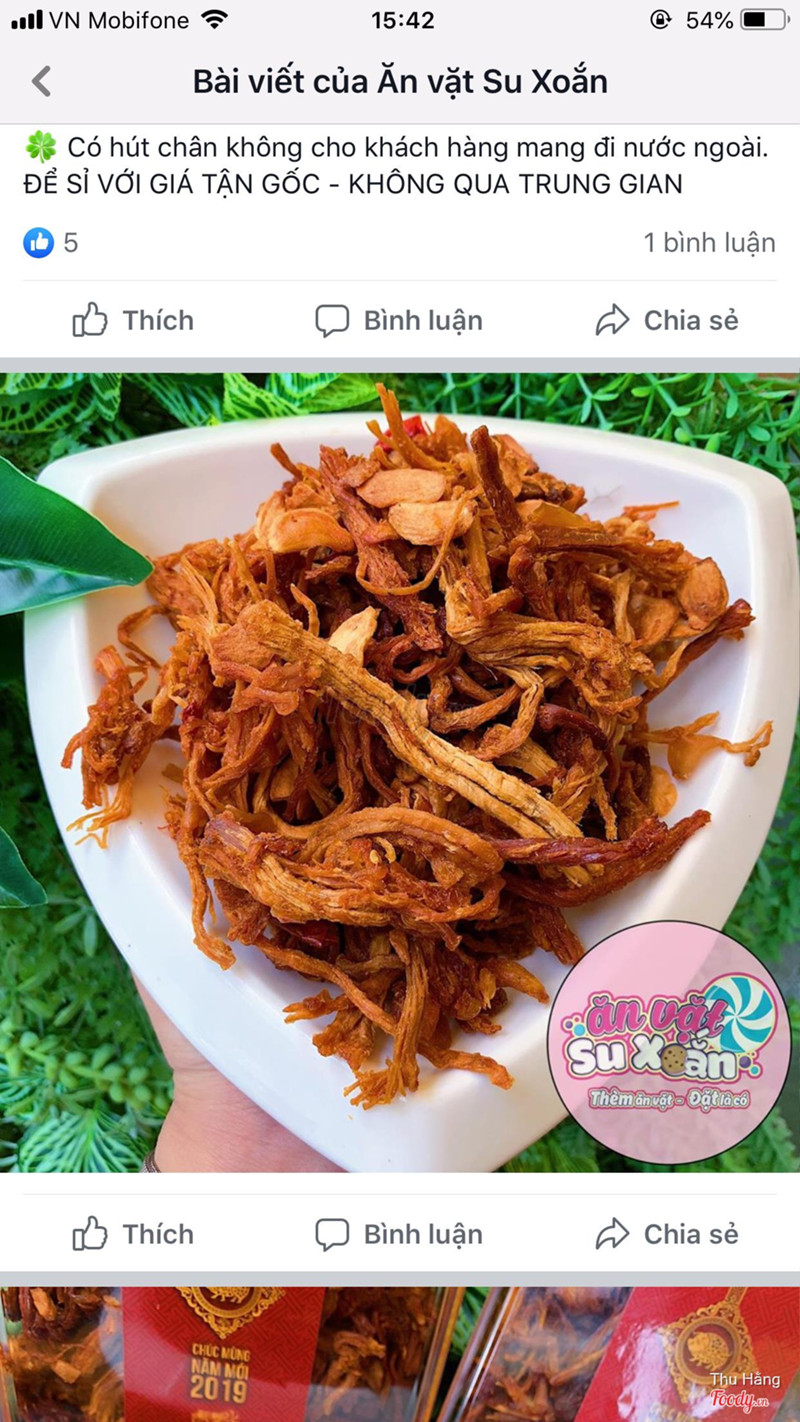View who reacted with the 5 likes
Image resolution: width=800 pixels, height=1422 pixels.
(x=51, y=242)
